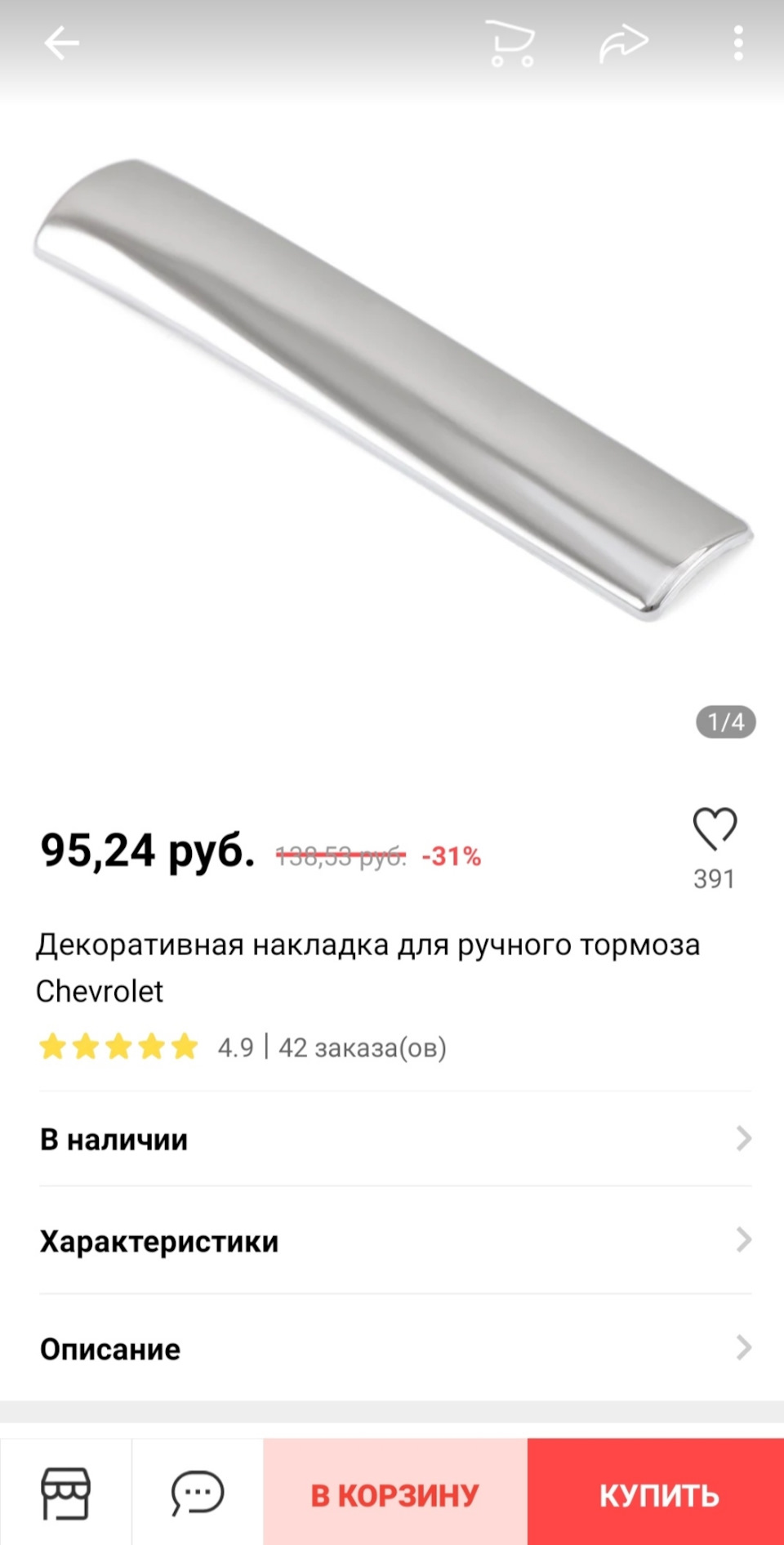This screenshot has width=784, height=1545.
Task: View the chrome handle product photo
Action: point(392,384)
